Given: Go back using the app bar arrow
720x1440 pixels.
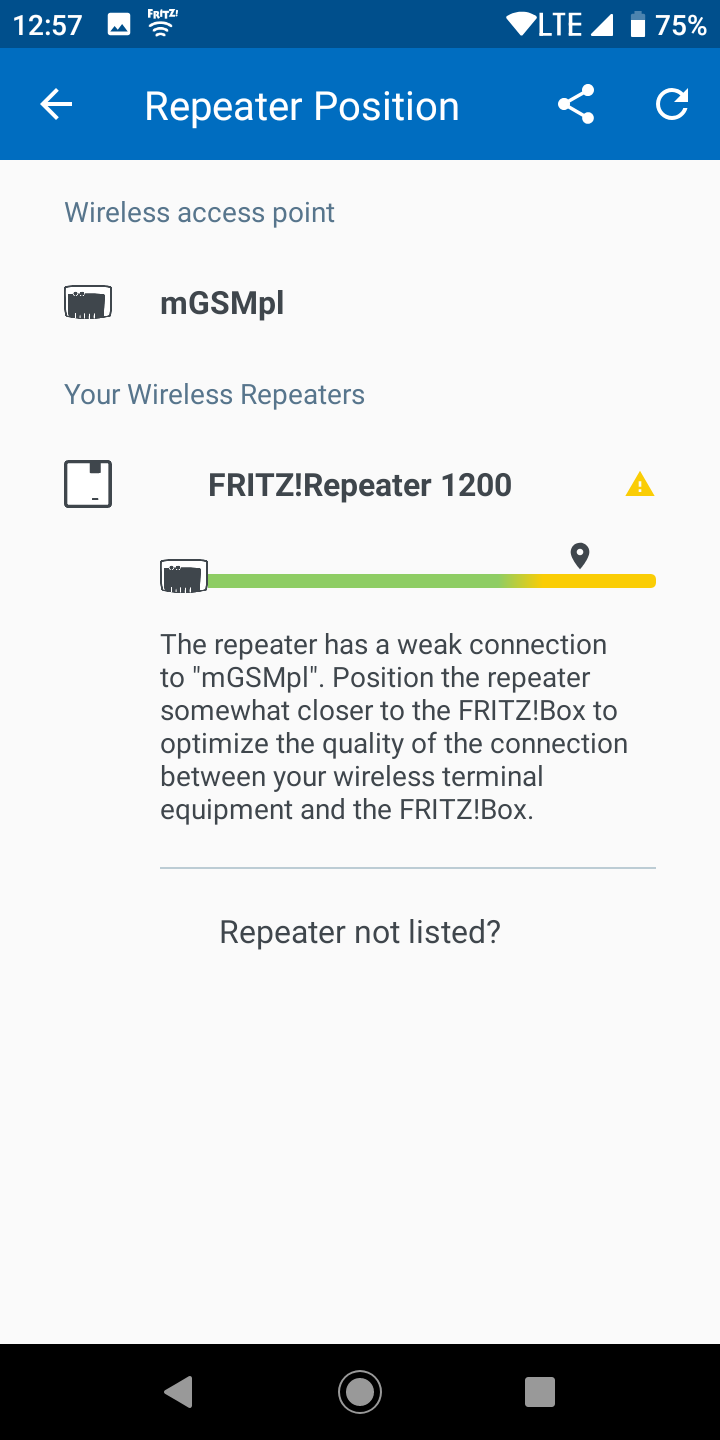Looking at the screenshot, I should [56, 105].
